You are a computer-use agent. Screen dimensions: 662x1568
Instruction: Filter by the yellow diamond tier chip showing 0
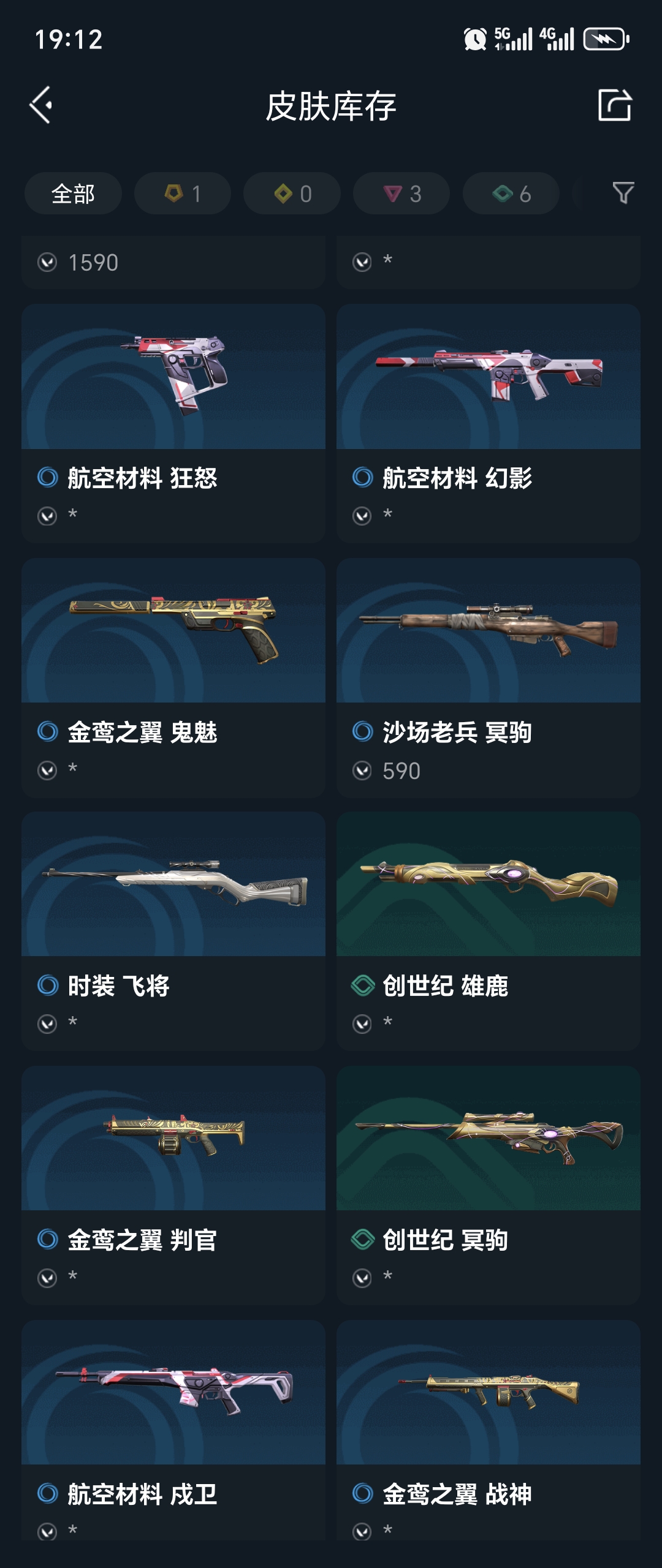tap(292, 194)
